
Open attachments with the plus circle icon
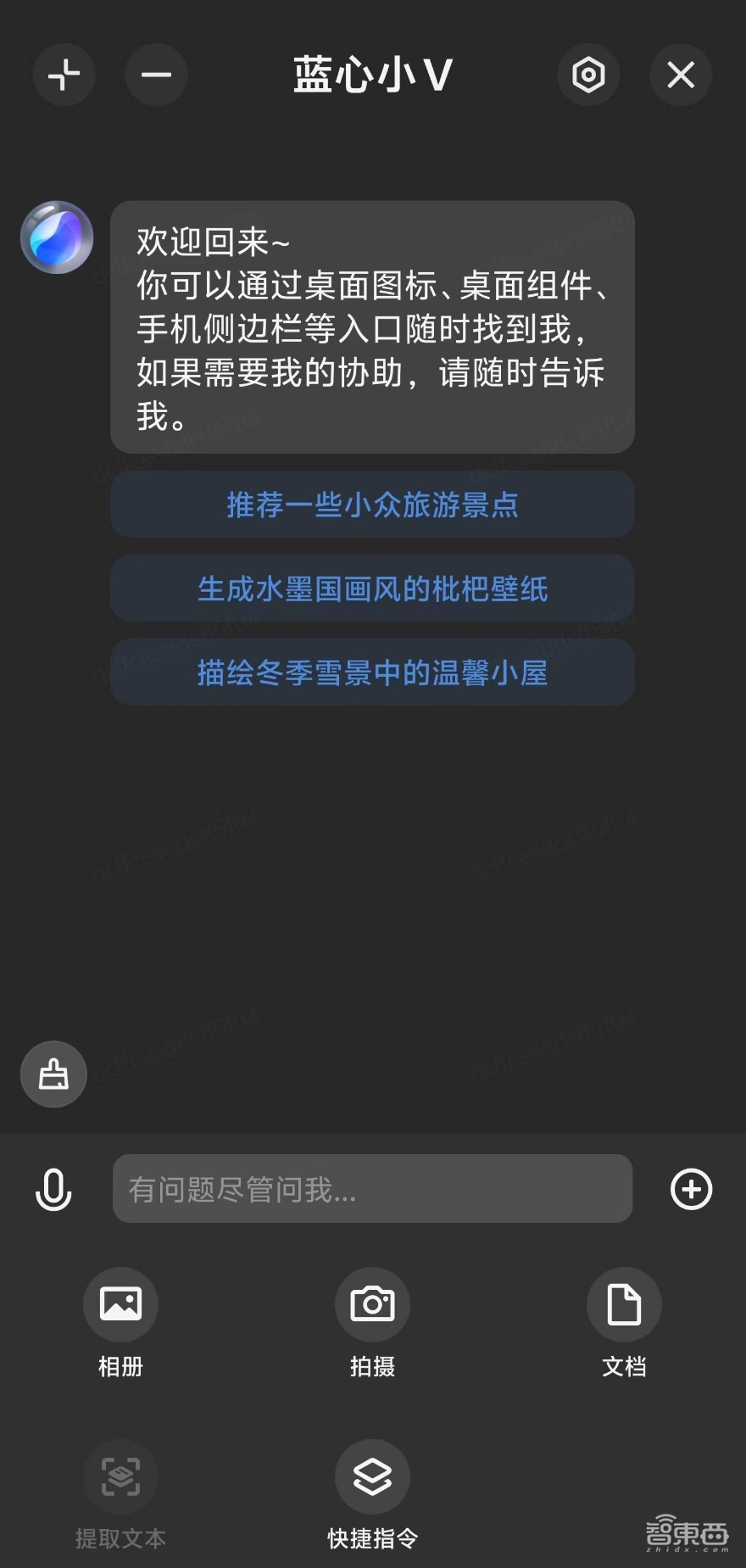pos(692,1190)
